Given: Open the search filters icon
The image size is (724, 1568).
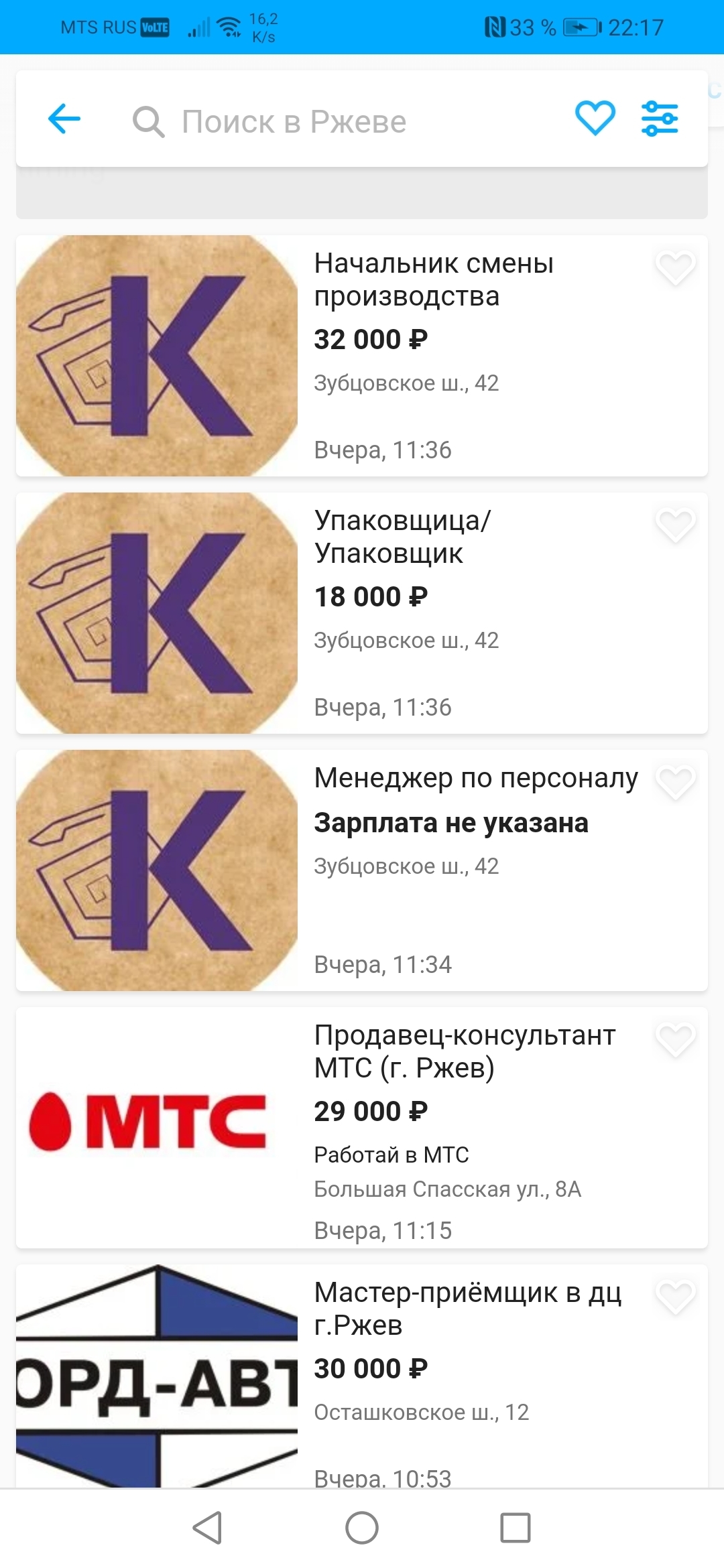Looking at the screenshot, I should point(660,119).
